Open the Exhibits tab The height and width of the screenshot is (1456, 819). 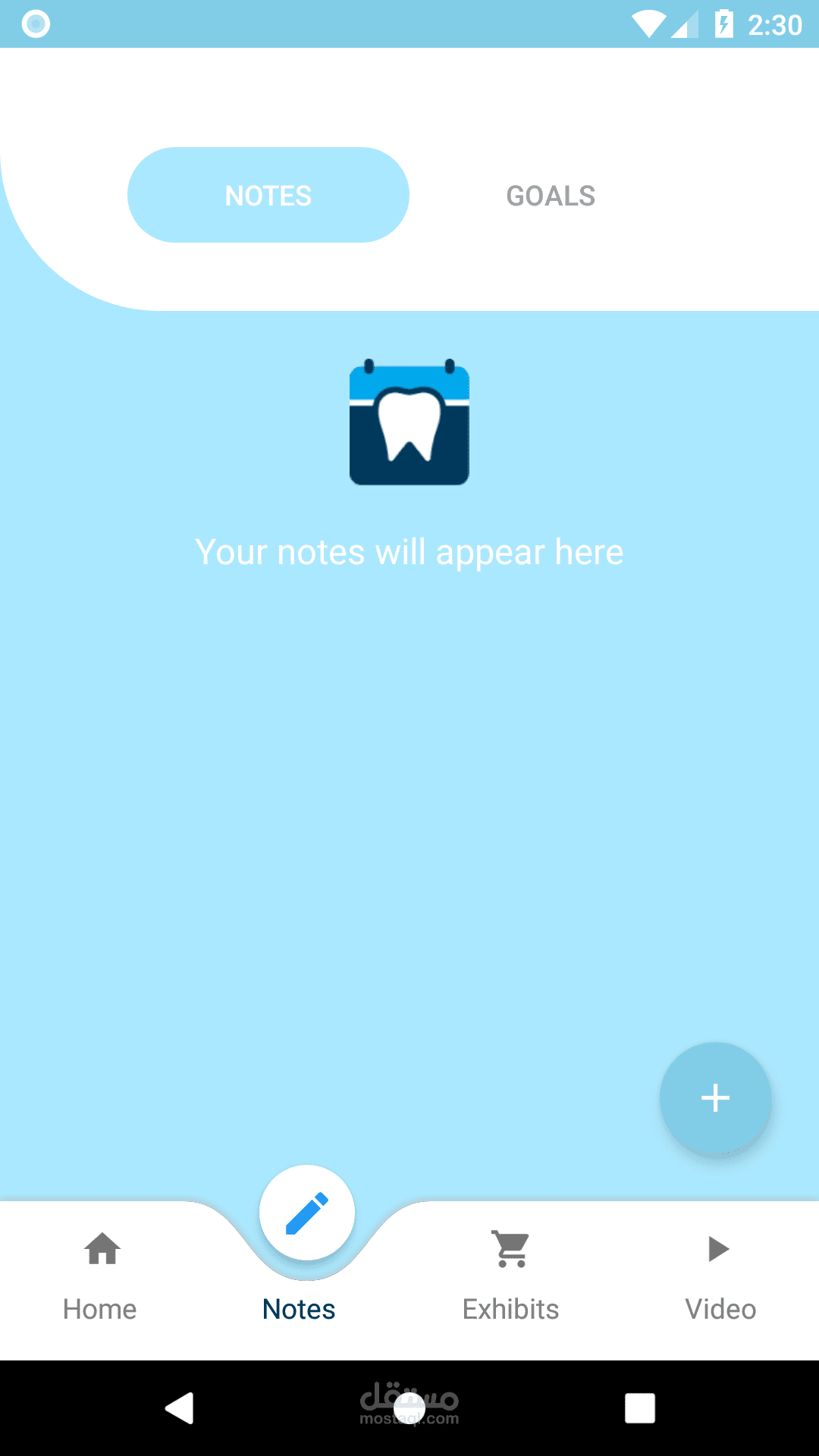[511, 1278]
